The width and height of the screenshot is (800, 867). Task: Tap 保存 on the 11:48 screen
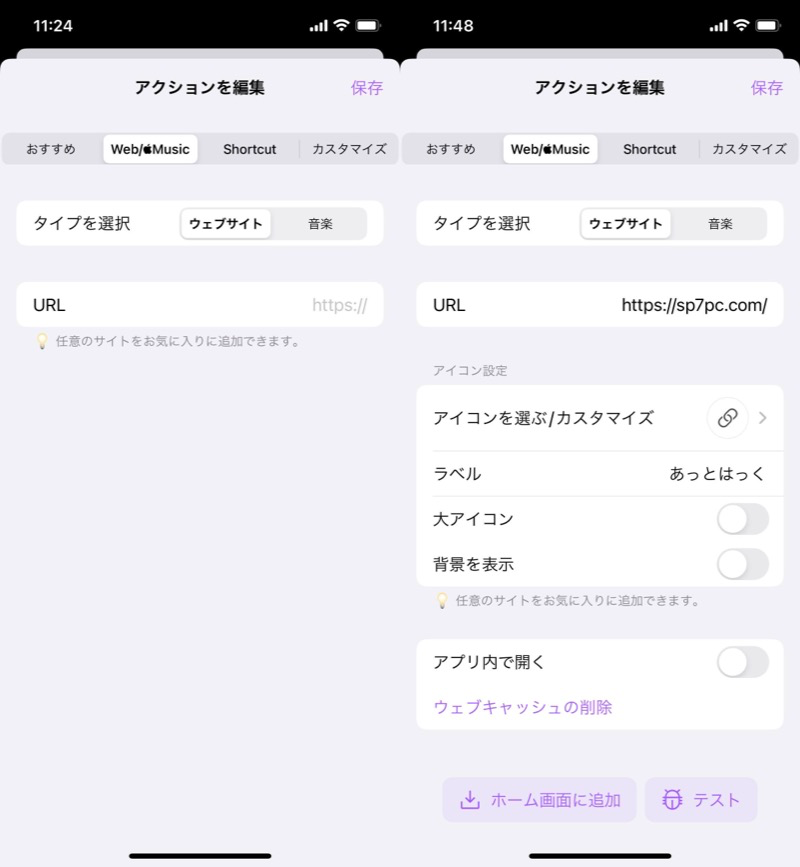pos(766,88)
